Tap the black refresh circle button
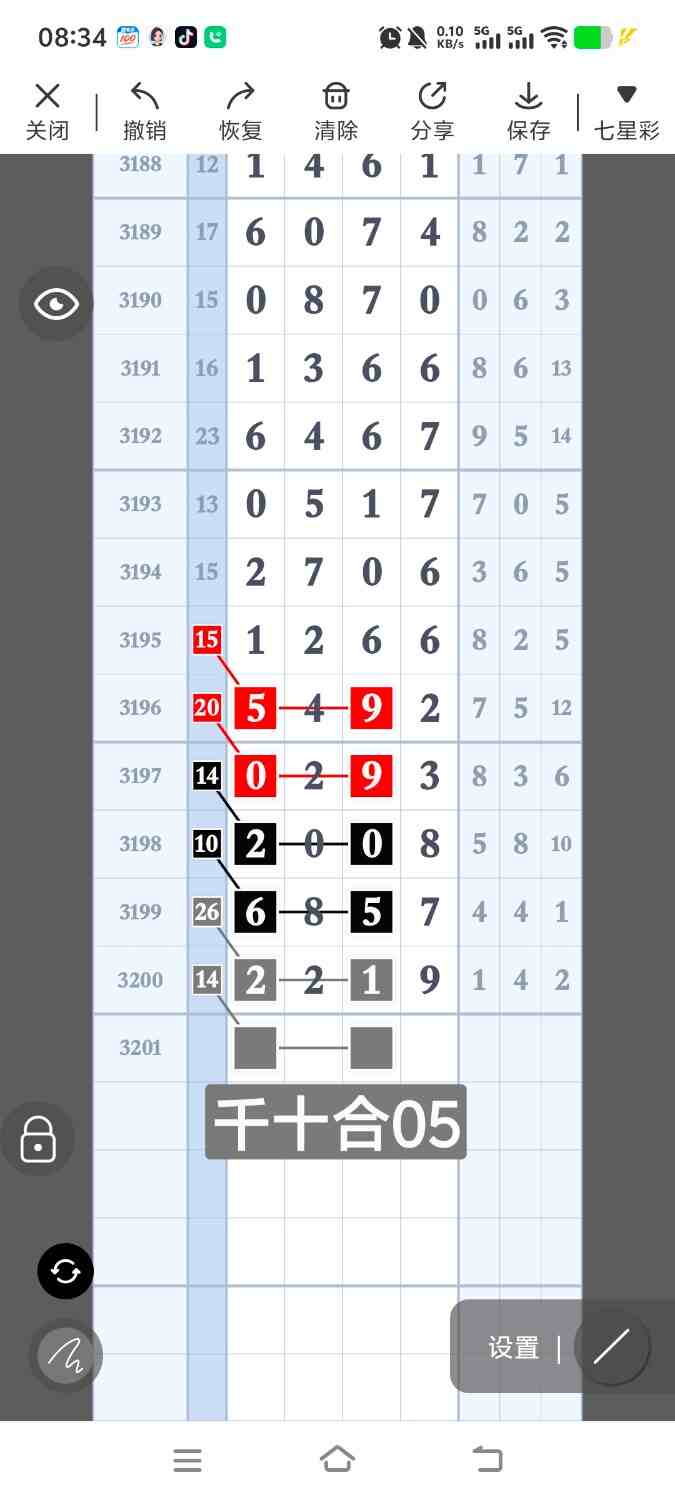 click(x=66, y=1271)
